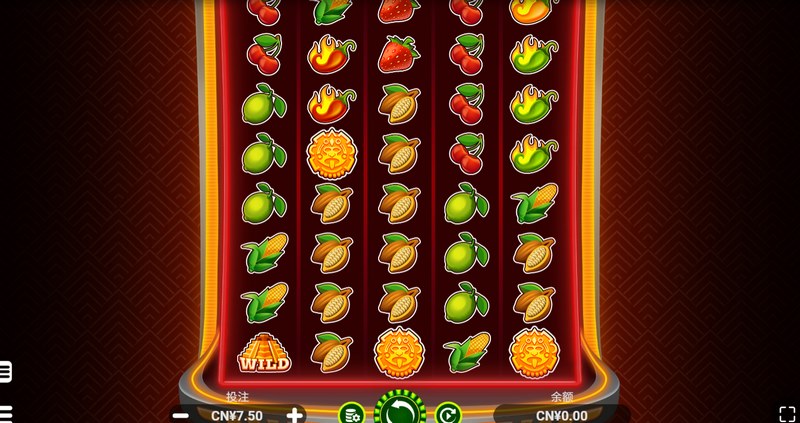Open the autoplay spin option
Image resolution: width=800 pixels, height=423 pixels.
click(448, 414)
